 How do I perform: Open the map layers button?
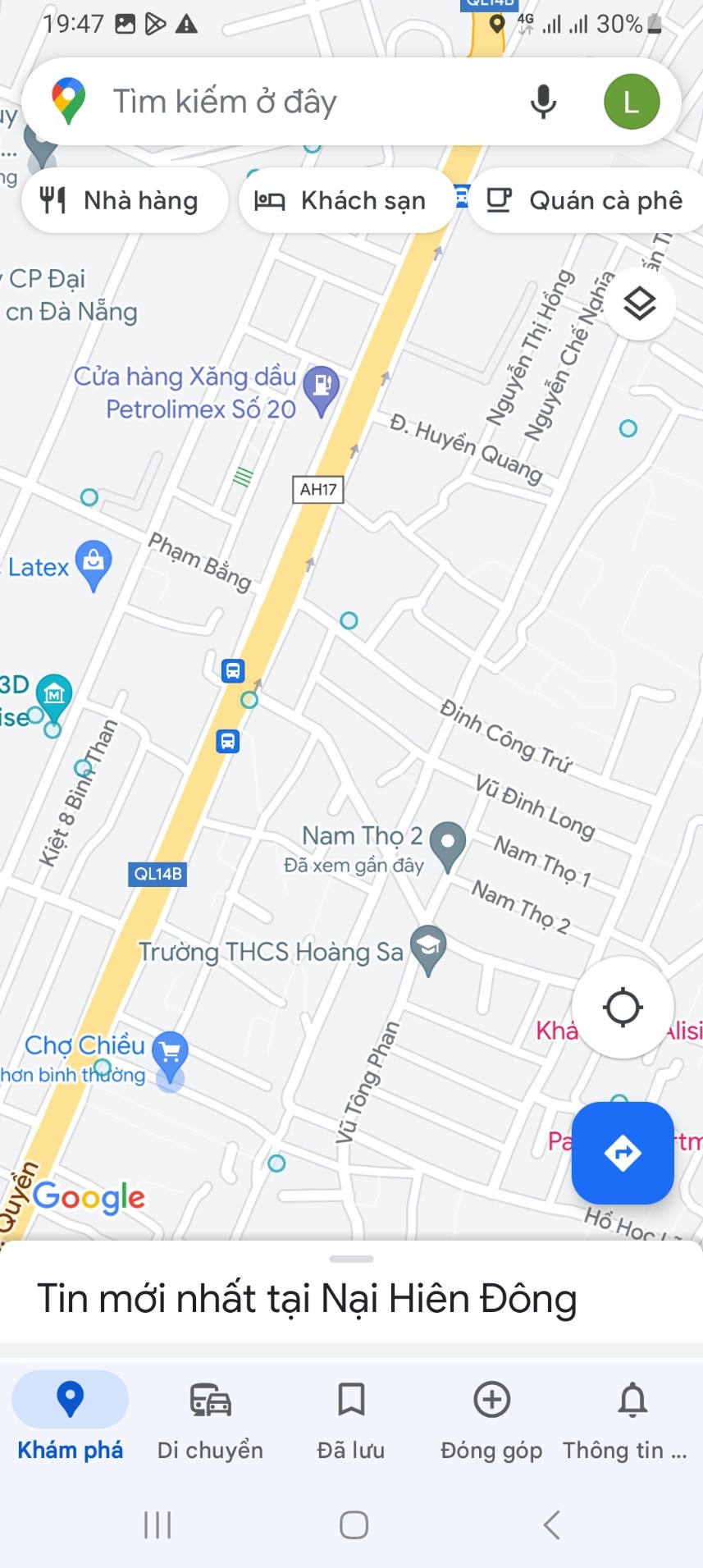tap(640, 304)
